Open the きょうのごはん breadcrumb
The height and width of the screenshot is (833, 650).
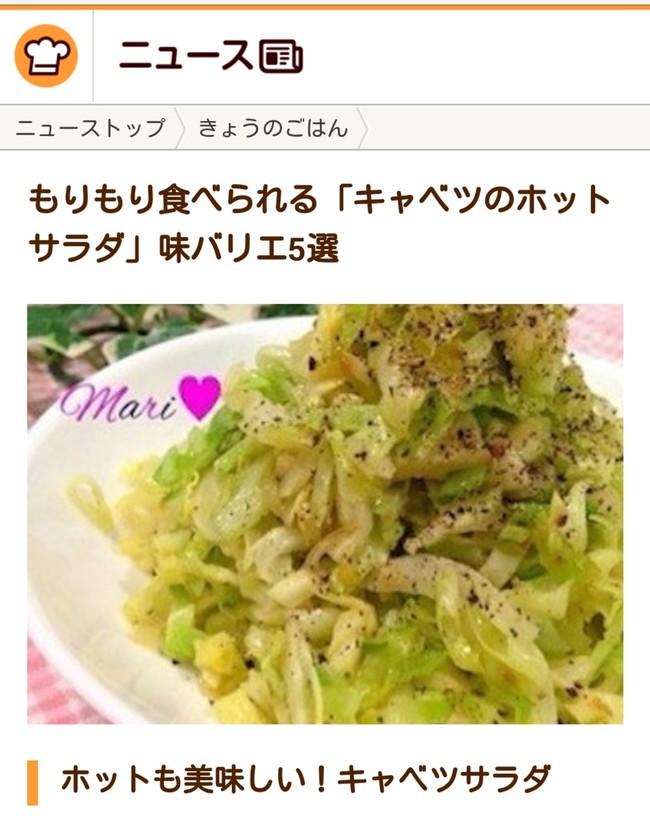273,128
